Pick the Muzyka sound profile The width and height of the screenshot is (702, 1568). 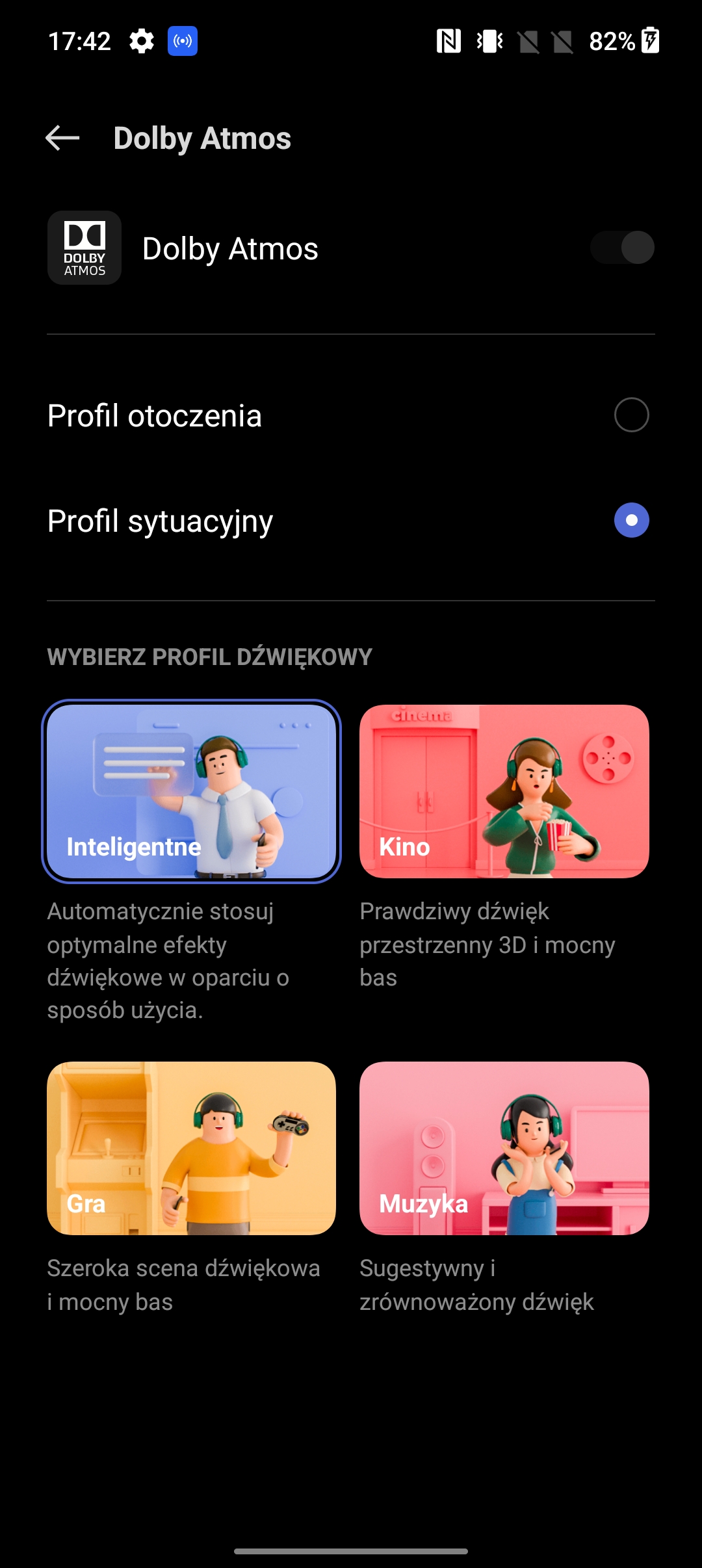pos(504,1148)
